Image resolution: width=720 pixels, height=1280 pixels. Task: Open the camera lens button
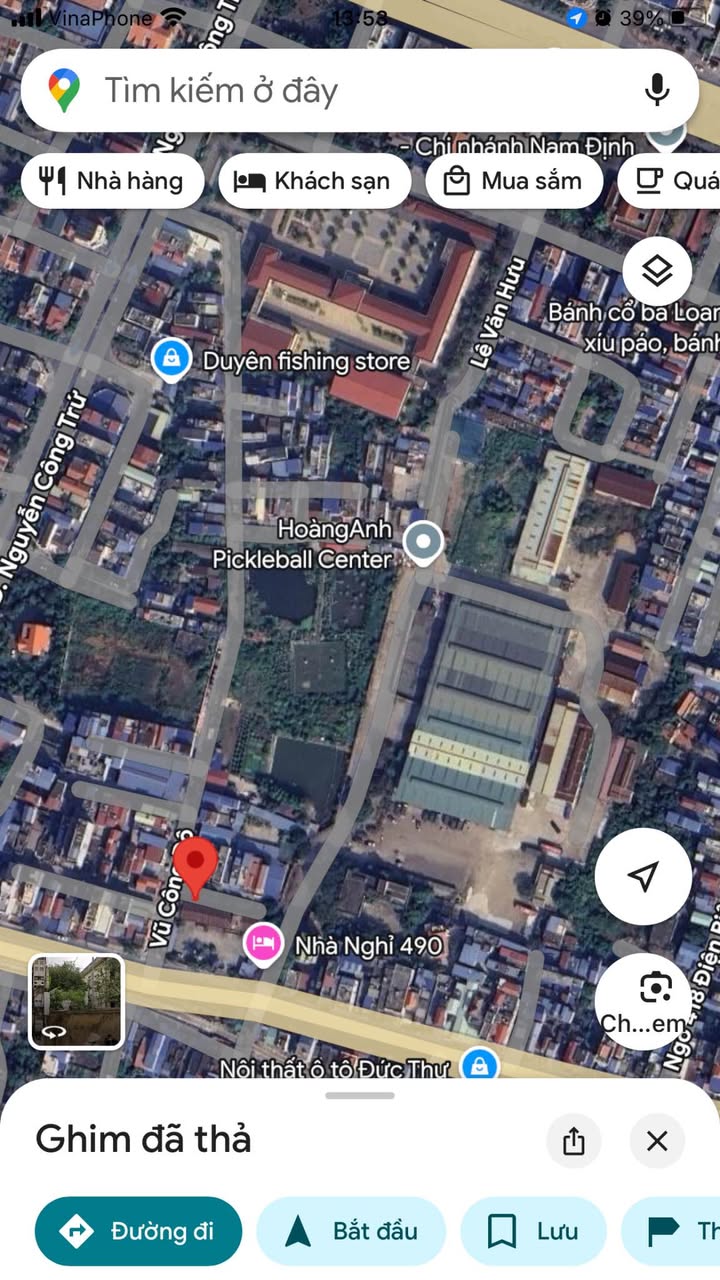[x=655, y=990]
